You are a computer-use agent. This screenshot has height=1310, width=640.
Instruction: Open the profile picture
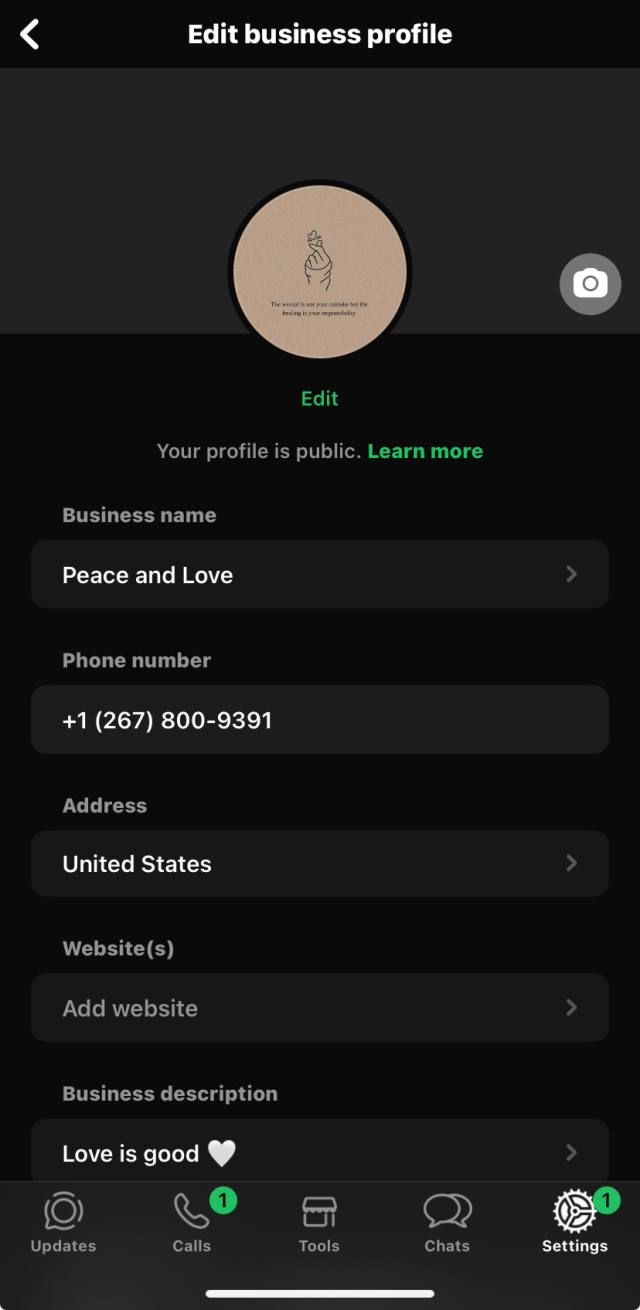click(320, 272)
